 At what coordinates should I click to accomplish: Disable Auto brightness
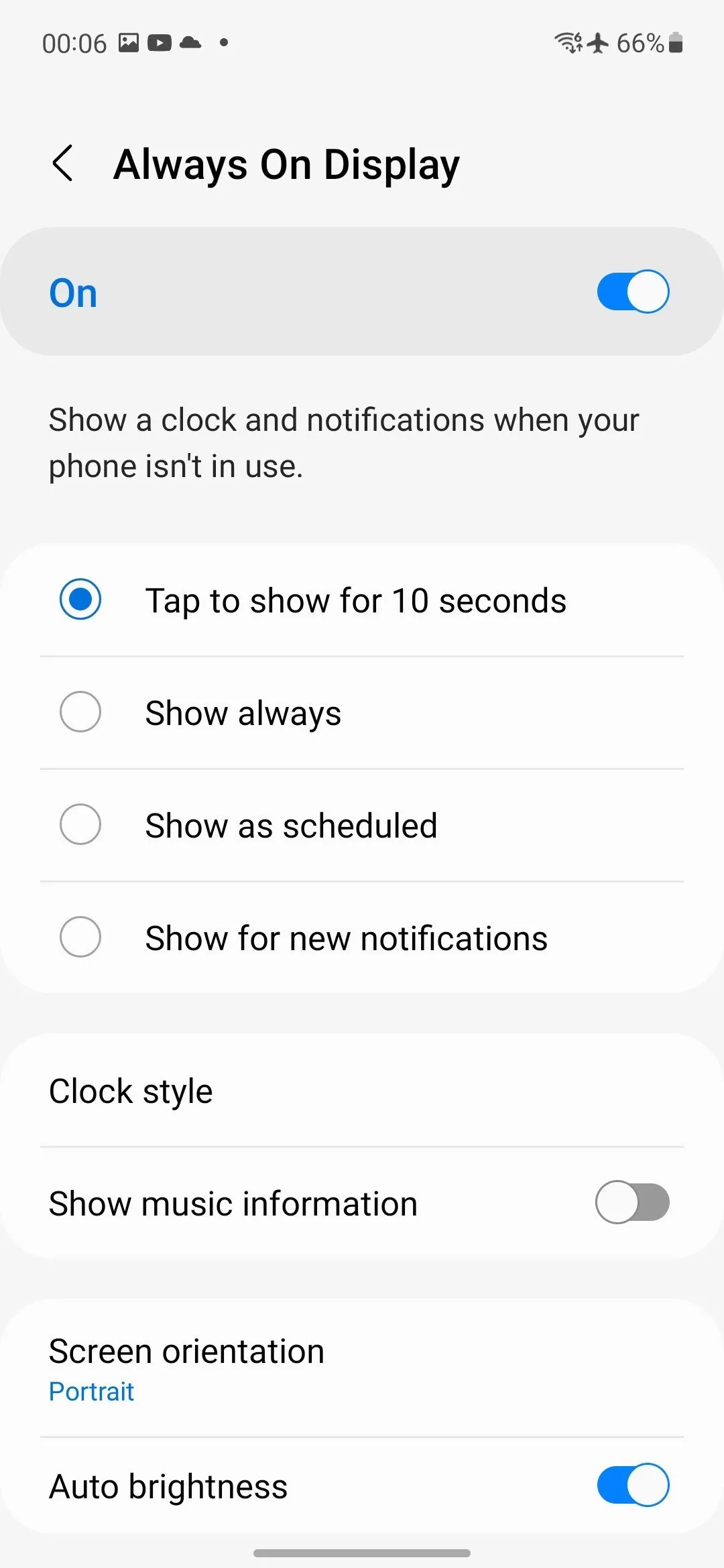click(x=632, y=1485)
